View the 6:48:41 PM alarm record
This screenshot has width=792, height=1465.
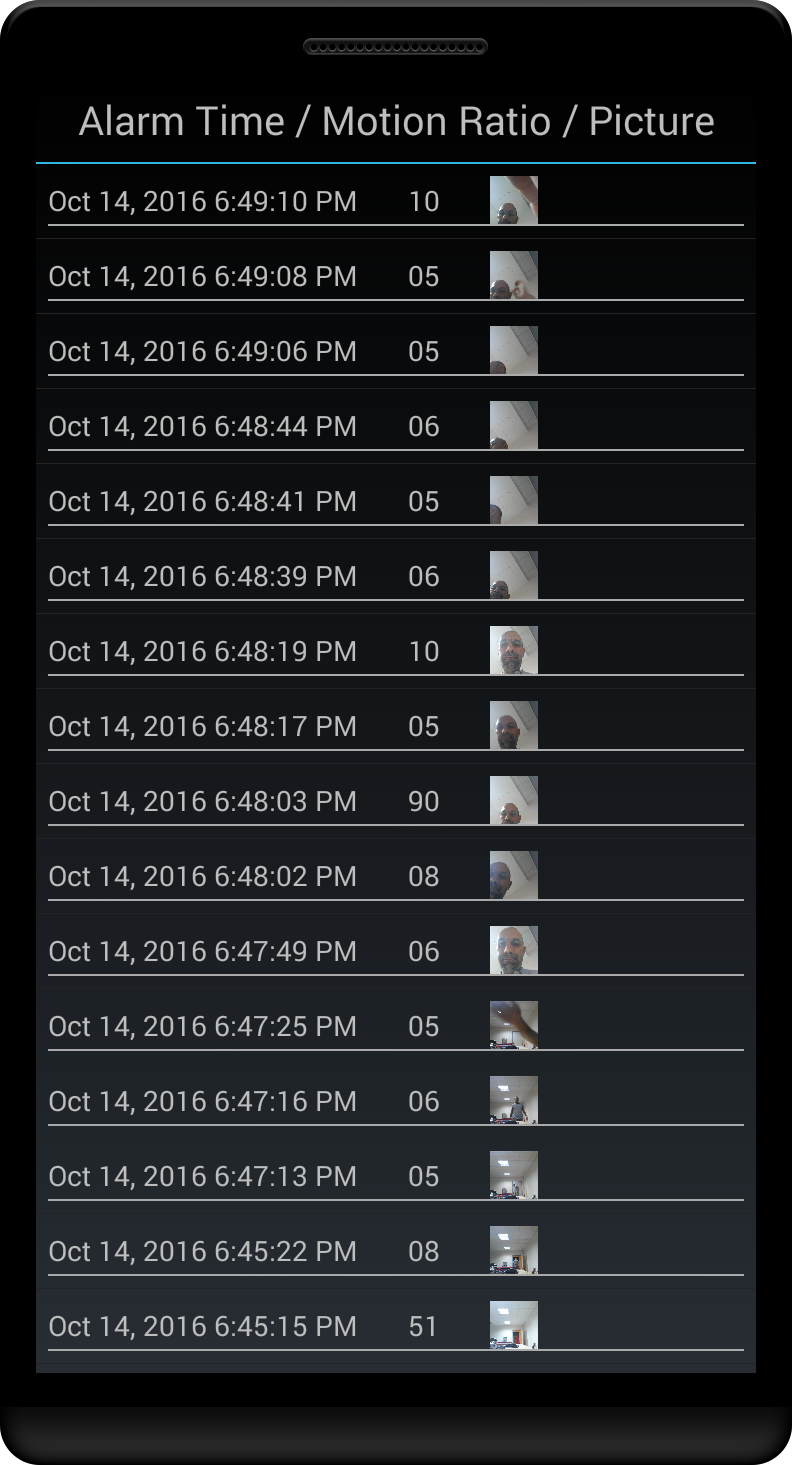tap(396, 501)
